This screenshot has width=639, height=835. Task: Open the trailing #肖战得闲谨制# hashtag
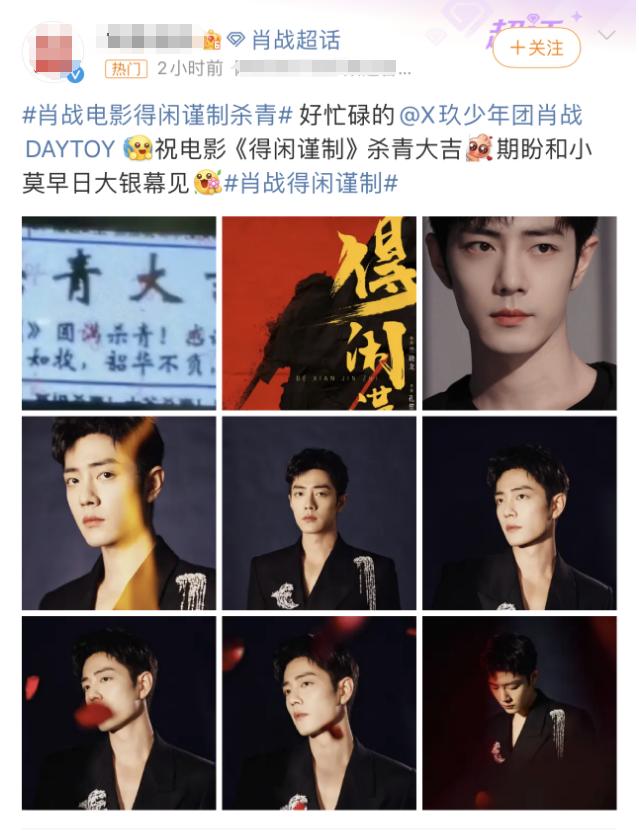[311, 183]
